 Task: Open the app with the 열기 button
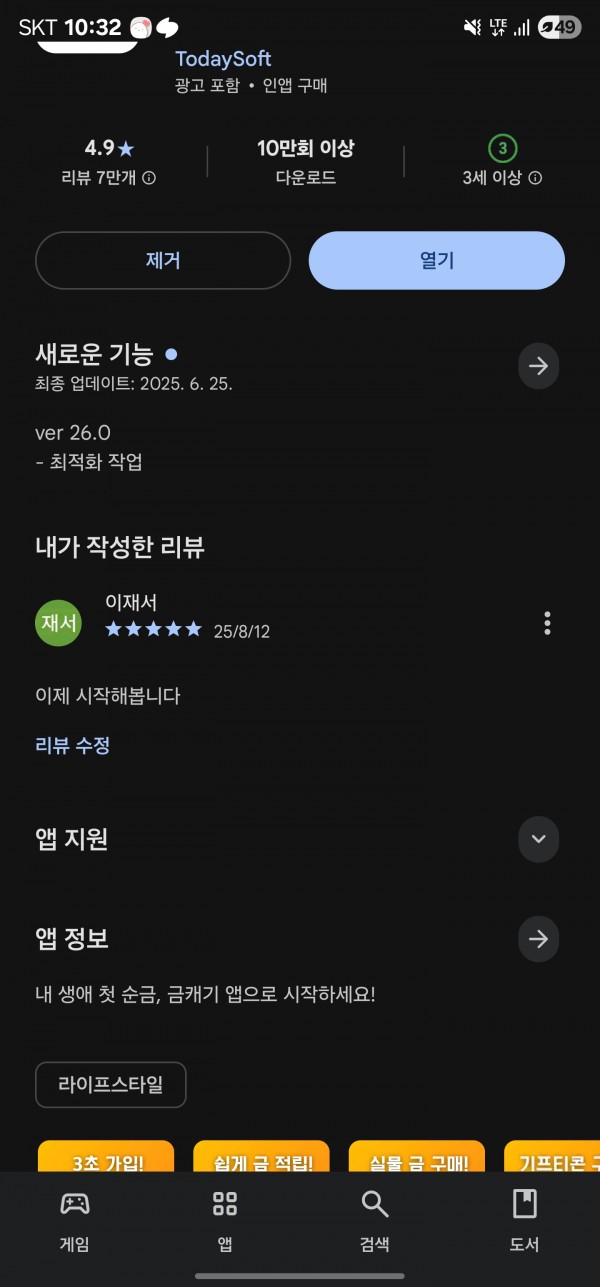pyautogui.click(x=437, y=261)
